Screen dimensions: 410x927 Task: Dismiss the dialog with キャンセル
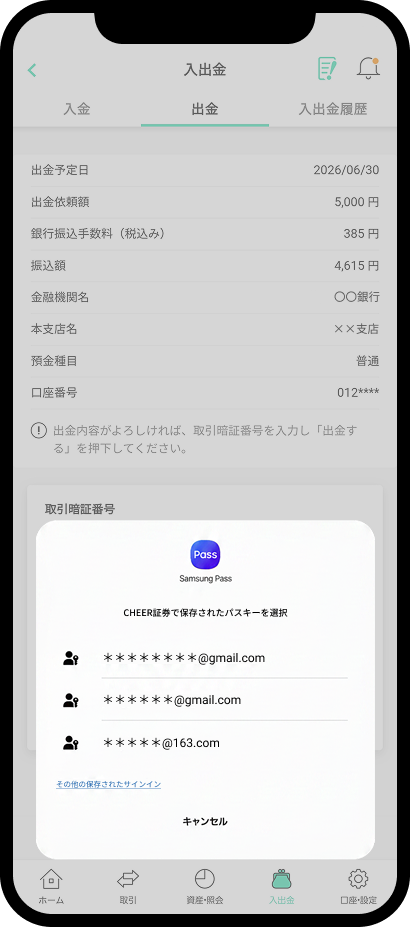[205, 821]
